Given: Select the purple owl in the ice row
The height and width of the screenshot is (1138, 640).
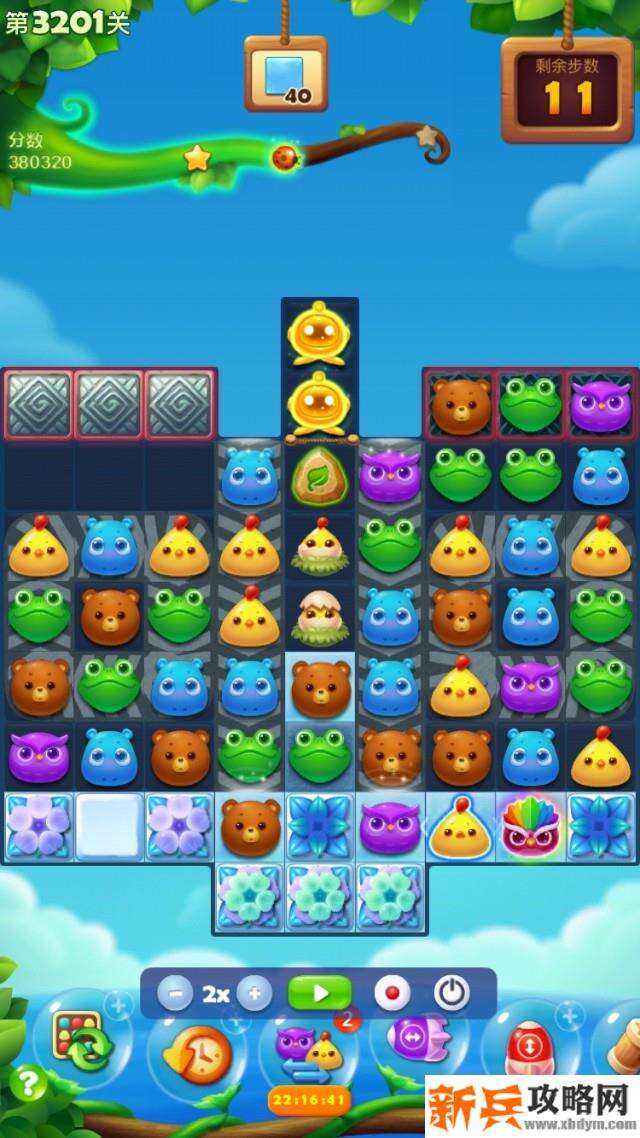Looking at the screenshot, I should 390,826.
